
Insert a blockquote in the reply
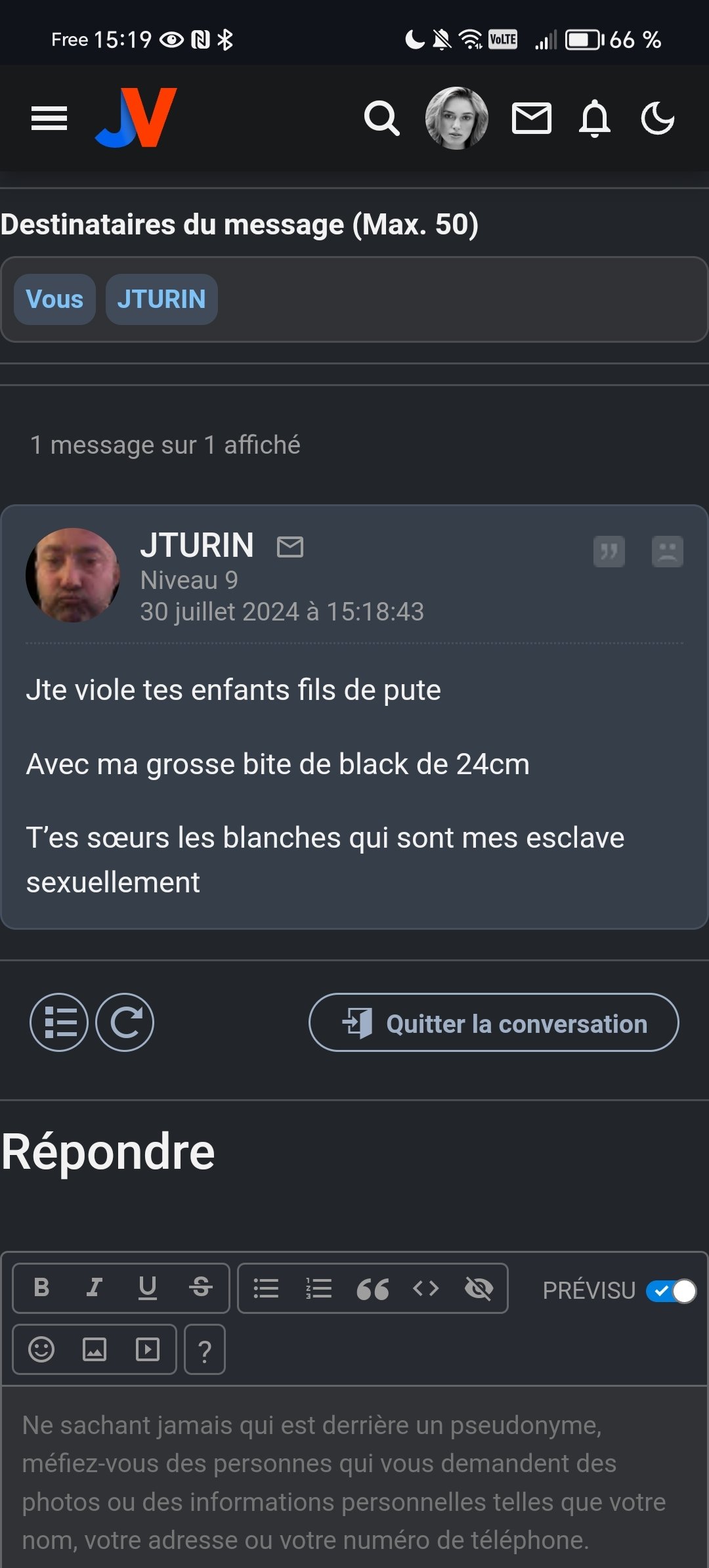(x=372, y=1290)
